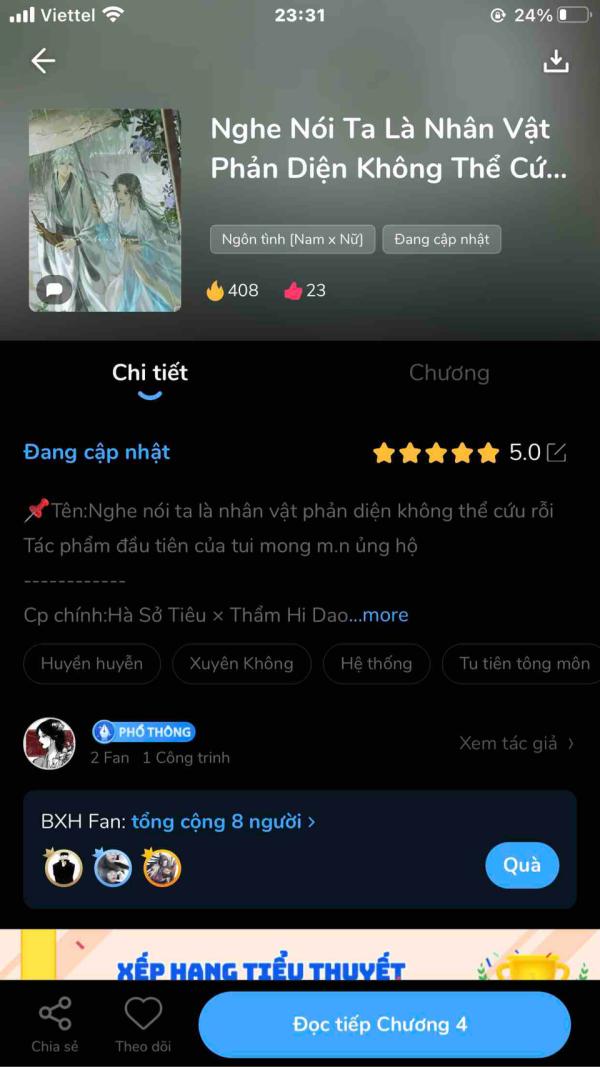
Task: Share this novel via Chia sẻ
Action: pyautogui.click(x=54, y=1024)
